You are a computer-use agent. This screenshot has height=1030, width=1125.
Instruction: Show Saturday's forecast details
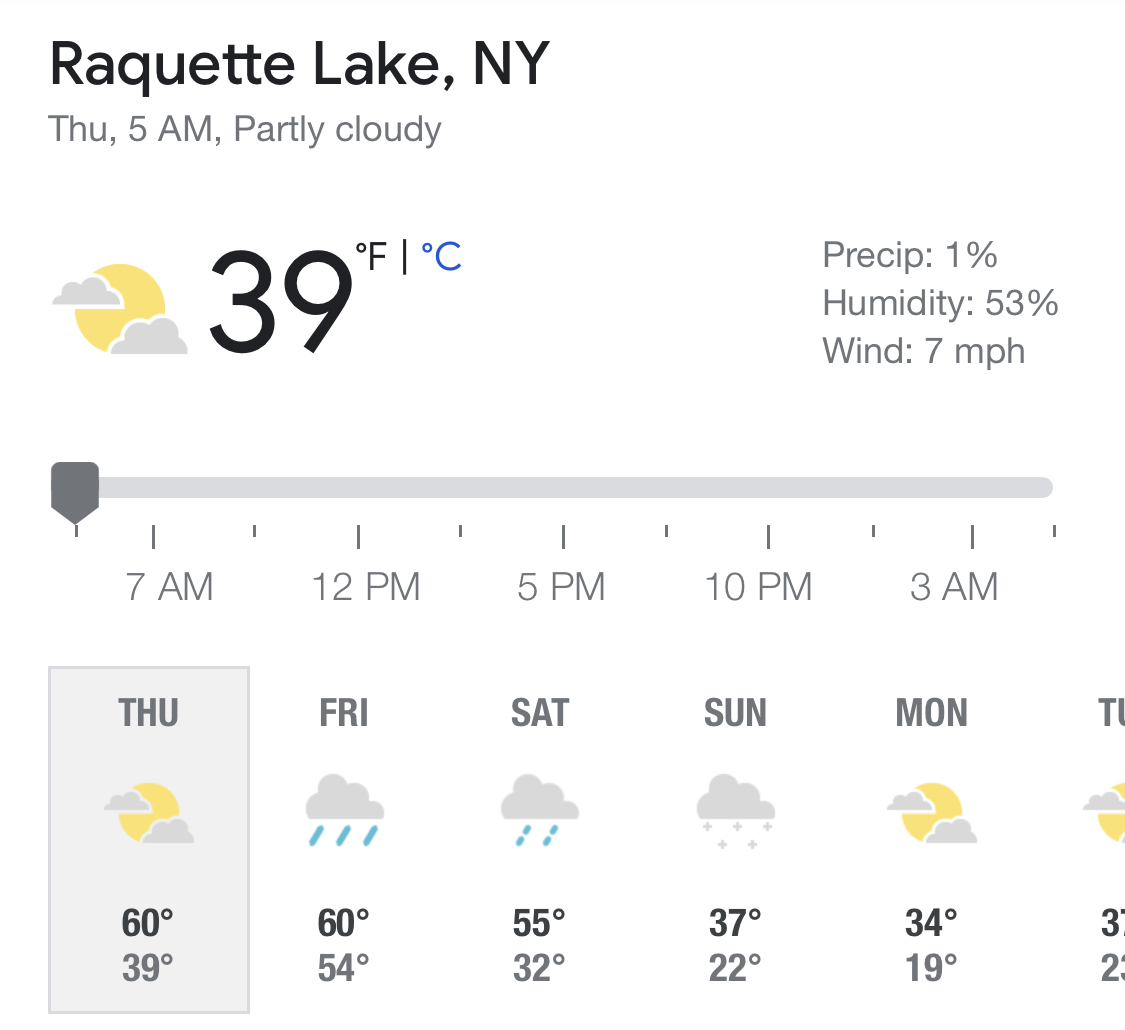tap(540, 840)
